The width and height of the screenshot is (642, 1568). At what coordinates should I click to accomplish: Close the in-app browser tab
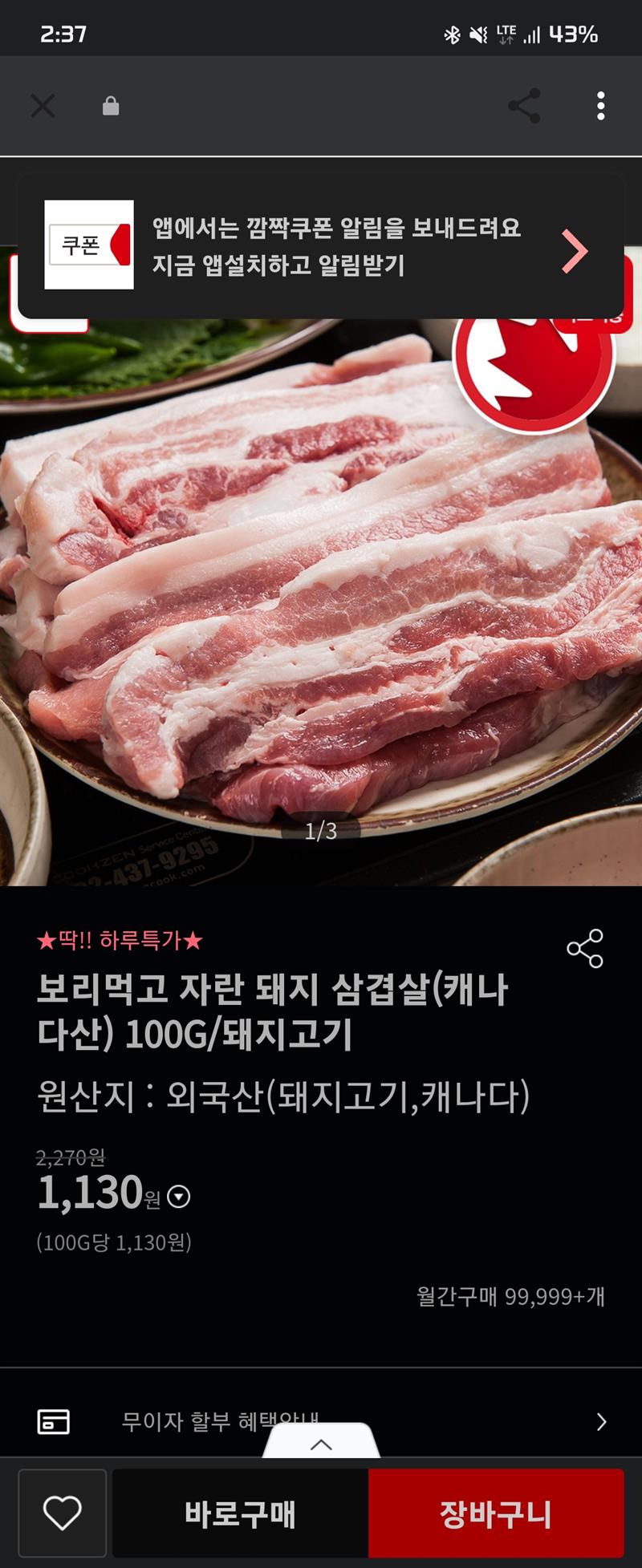pyautogui.click(x=43, y=106)
